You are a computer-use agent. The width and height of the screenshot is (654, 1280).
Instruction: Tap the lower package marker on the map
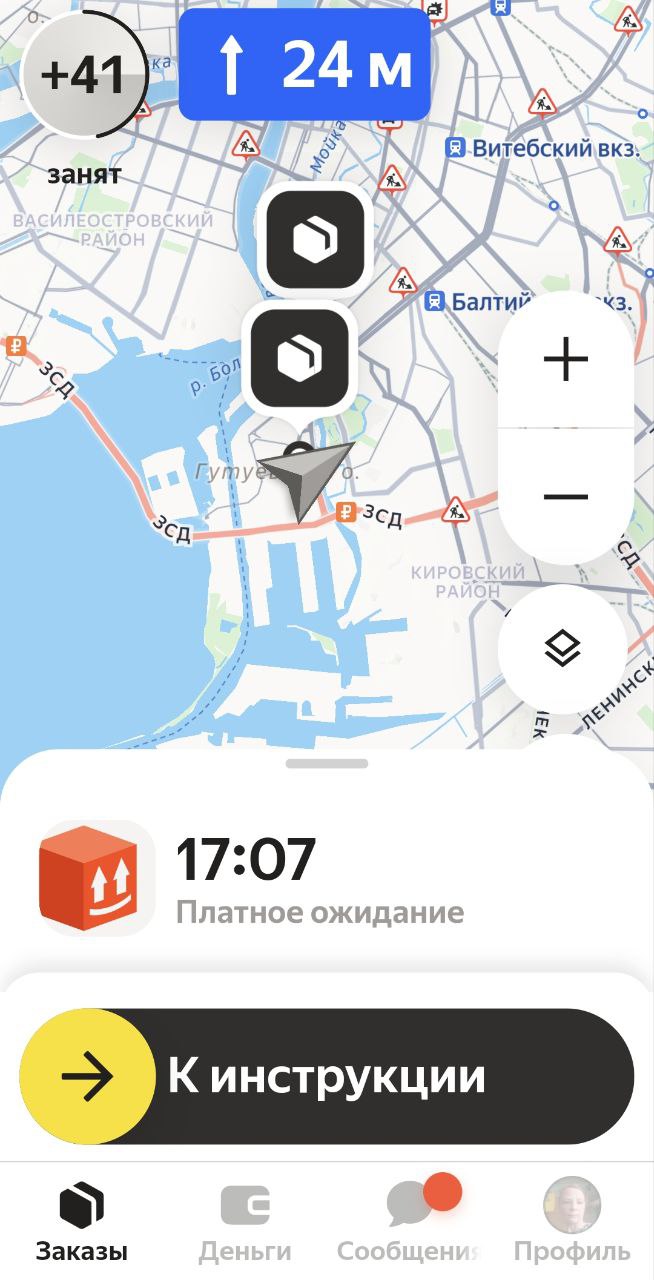[x=300, y=358]
